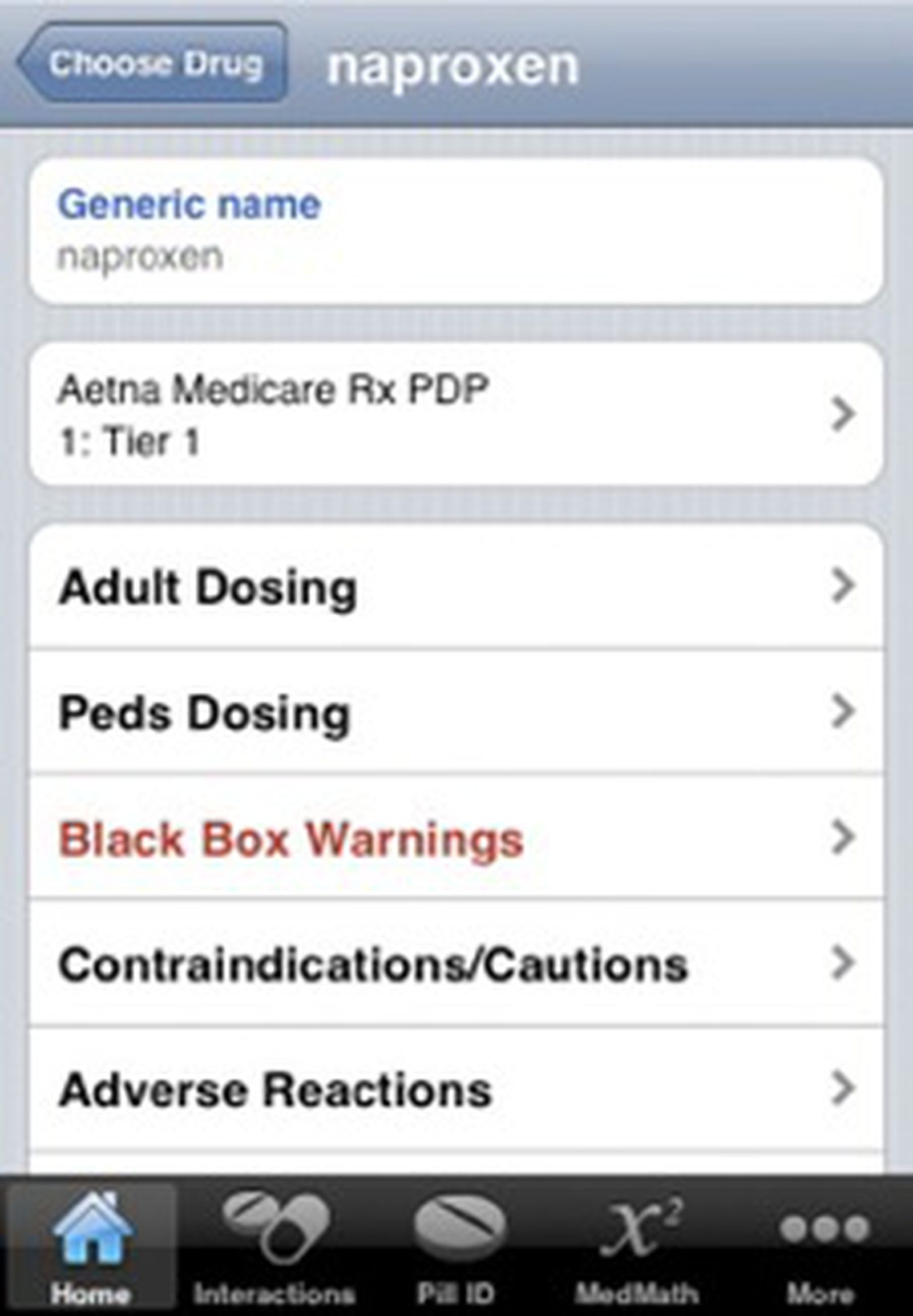The image size is (913, 1316).
Task: Tap the Choose Drug back button
Action: coord(155,63)
